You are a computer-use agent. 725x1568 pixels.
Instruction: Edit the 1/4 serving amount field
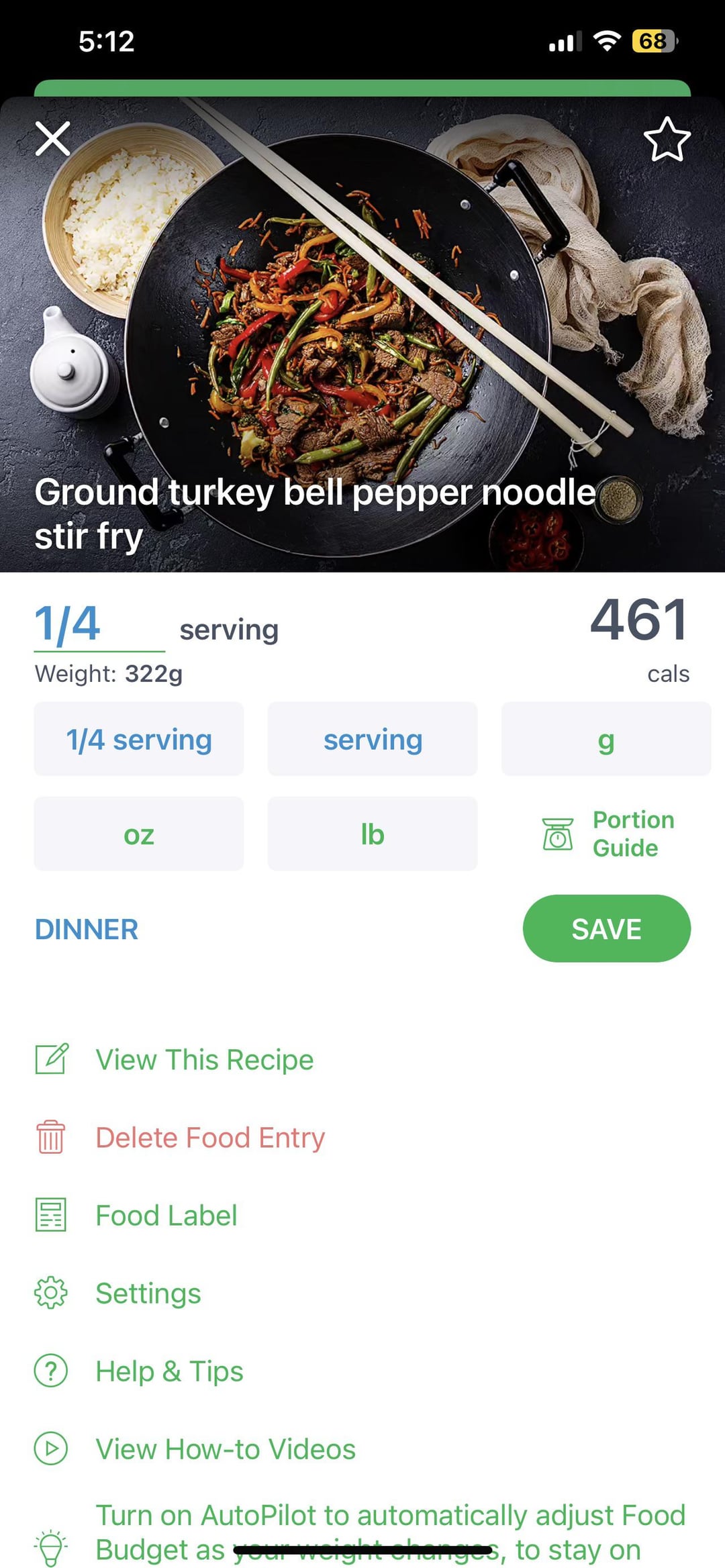(99, 626)
